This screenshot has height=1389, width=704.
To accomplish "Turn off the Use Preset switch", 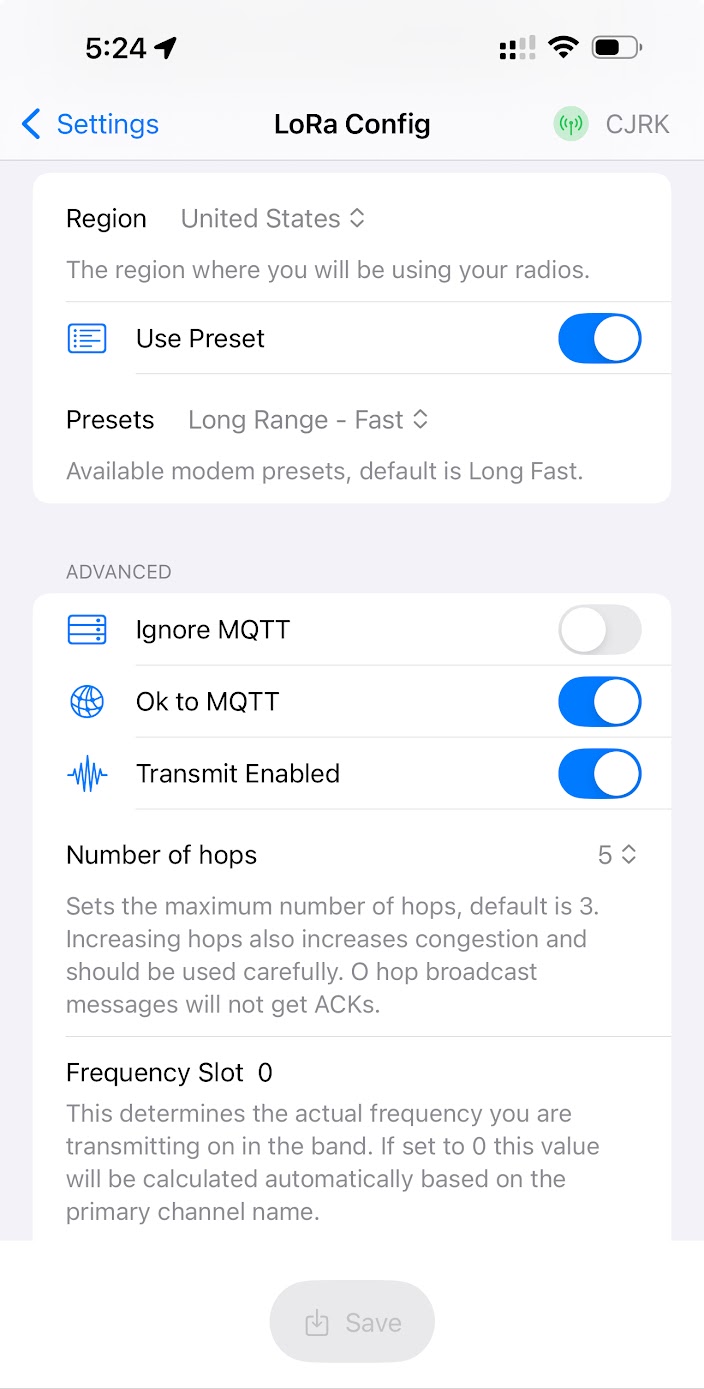I will point(599,338).
